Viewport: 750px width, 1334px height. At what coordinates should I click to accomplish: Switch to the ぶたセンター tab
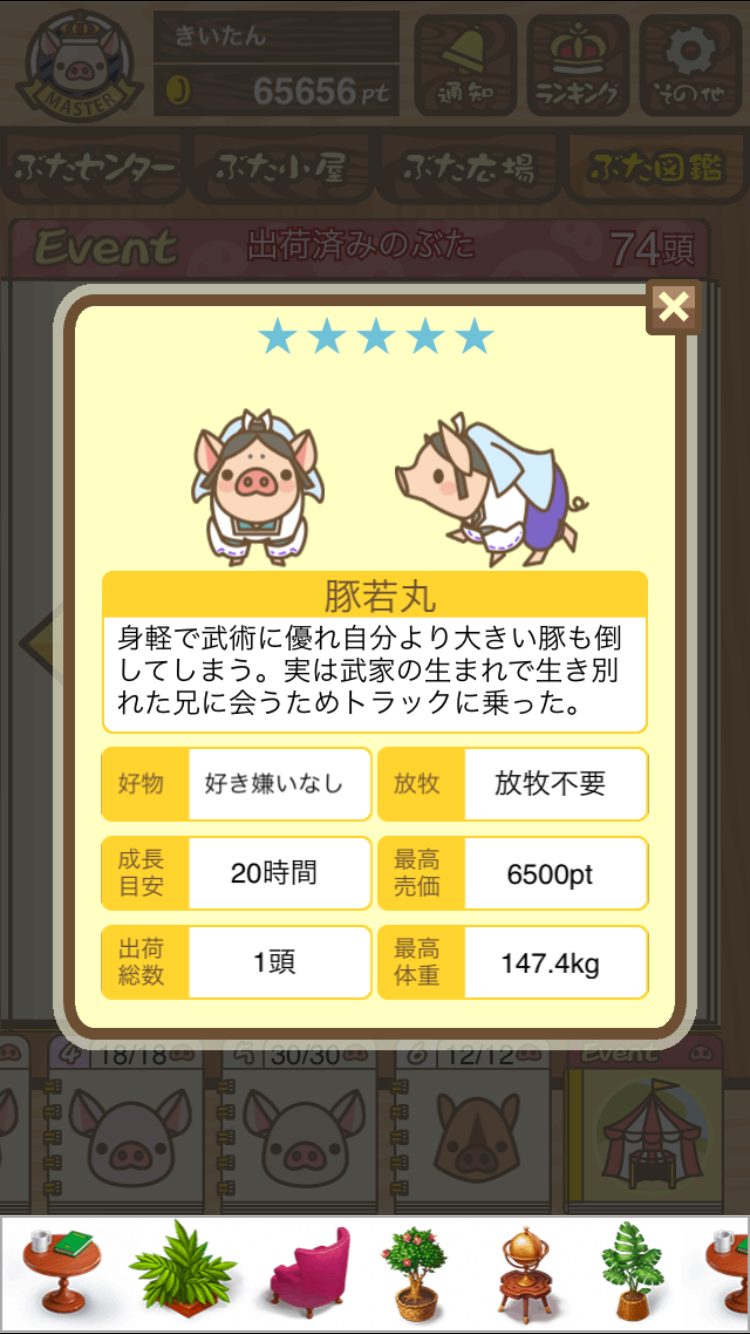96,168
